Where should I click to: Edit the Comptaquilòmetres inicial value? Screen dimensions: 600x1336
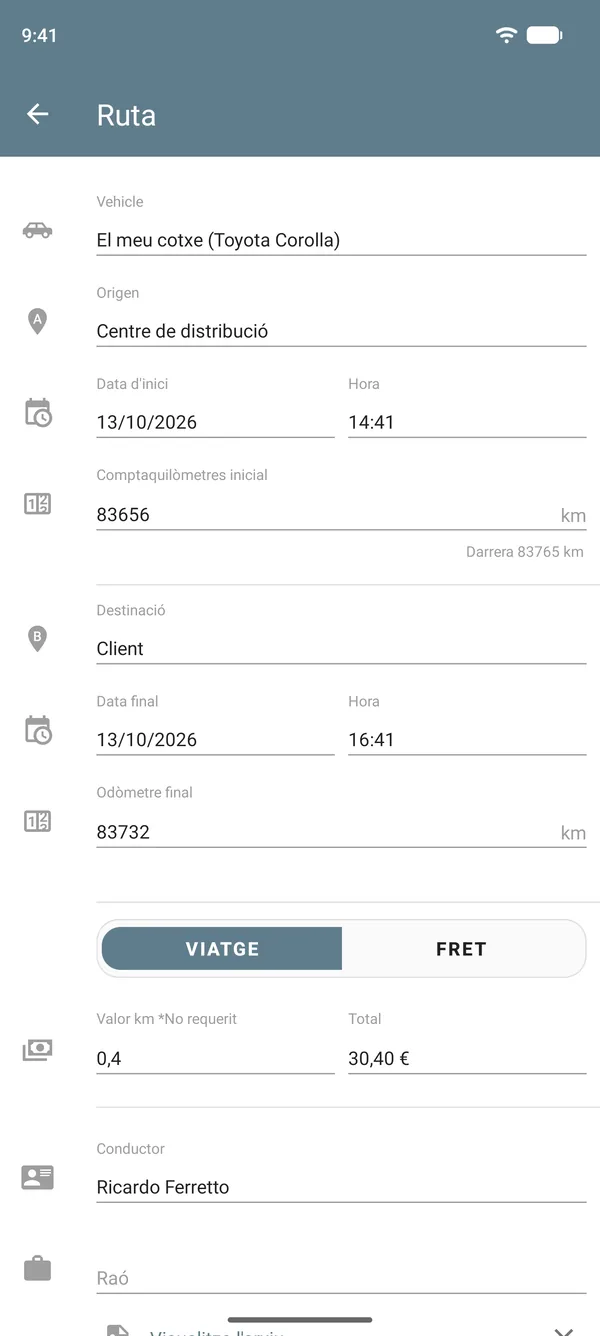[x=341, y=514]
